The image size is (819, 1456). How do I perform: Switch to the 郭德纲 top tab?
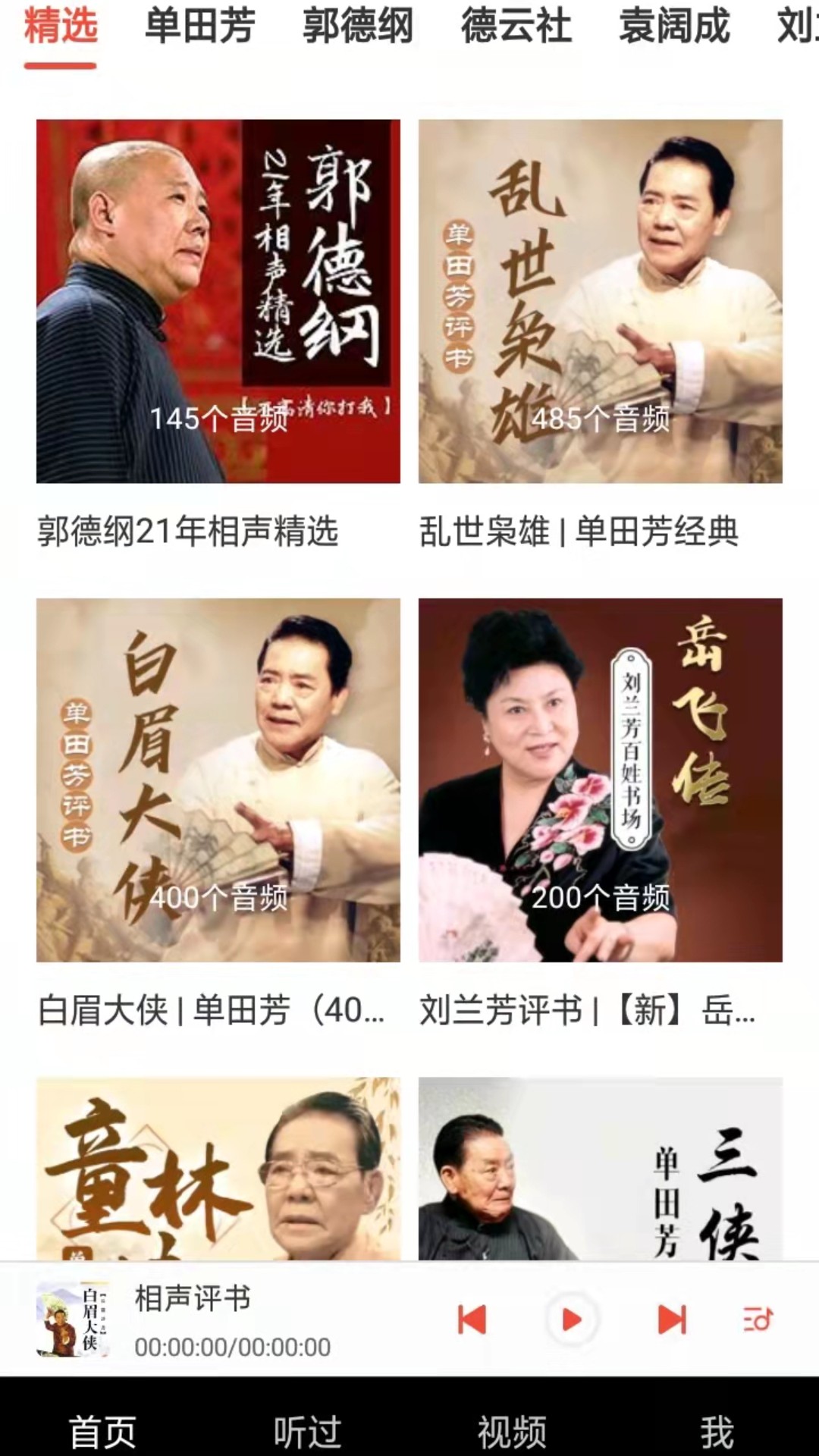point(358,25)
